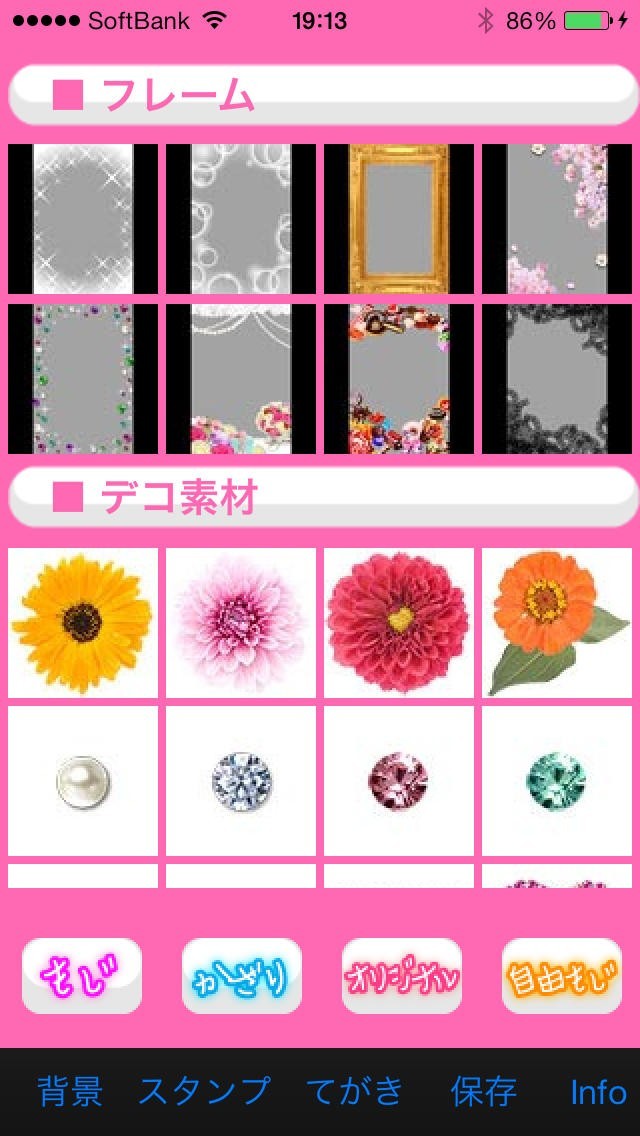Screen dimensions: 640x1136
Task: Choose the gold picture frame
Action: [399, 219]
